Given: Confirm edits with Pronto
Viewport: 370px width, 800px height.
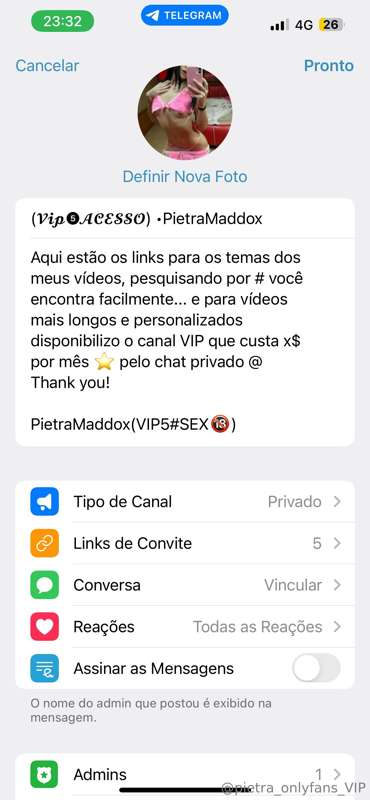Looking at the screenshot, I should click(x=329, y=66).
